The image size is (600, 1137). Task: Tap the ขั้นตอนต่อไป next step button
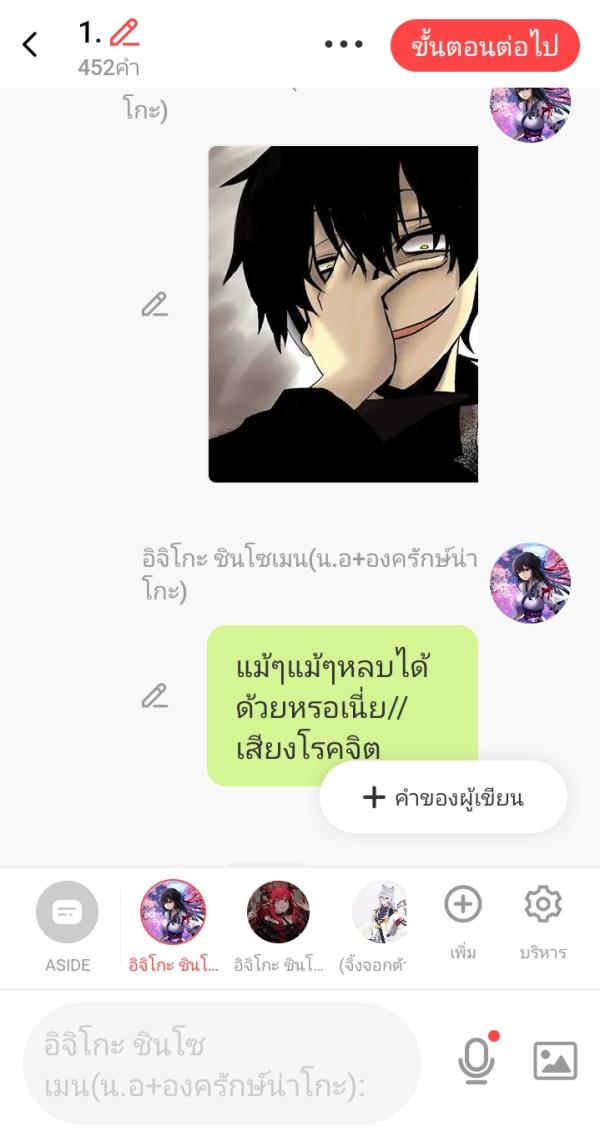[485, 46]
